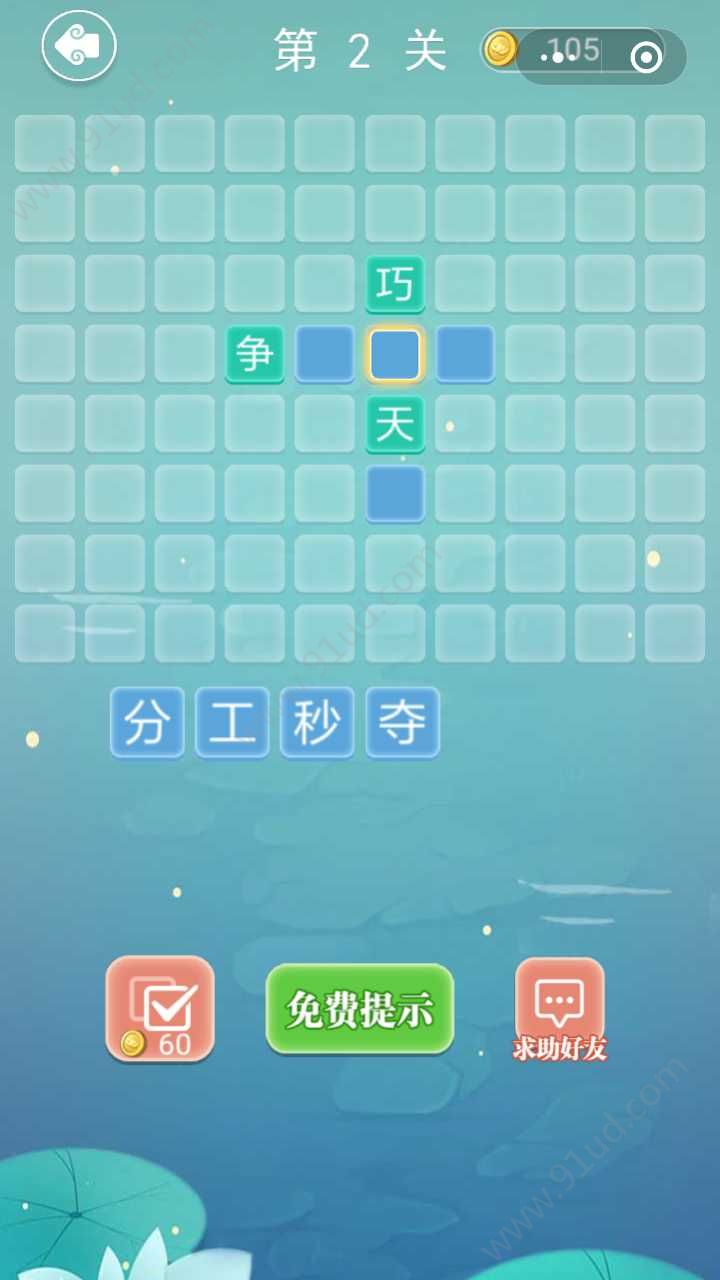The width and height of the screenshot is (720, 1280).
Task: Ask friends for help via 求助好友
Action: [x=560, y=1009]
